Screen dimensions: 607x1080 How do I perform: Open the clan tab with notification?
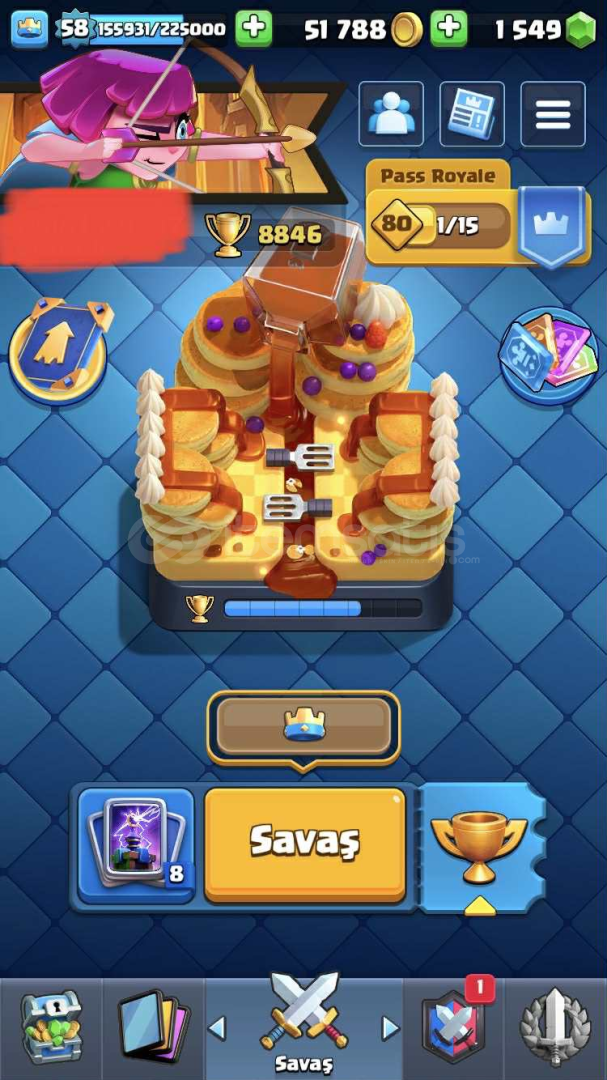[x=453, y=1027]
